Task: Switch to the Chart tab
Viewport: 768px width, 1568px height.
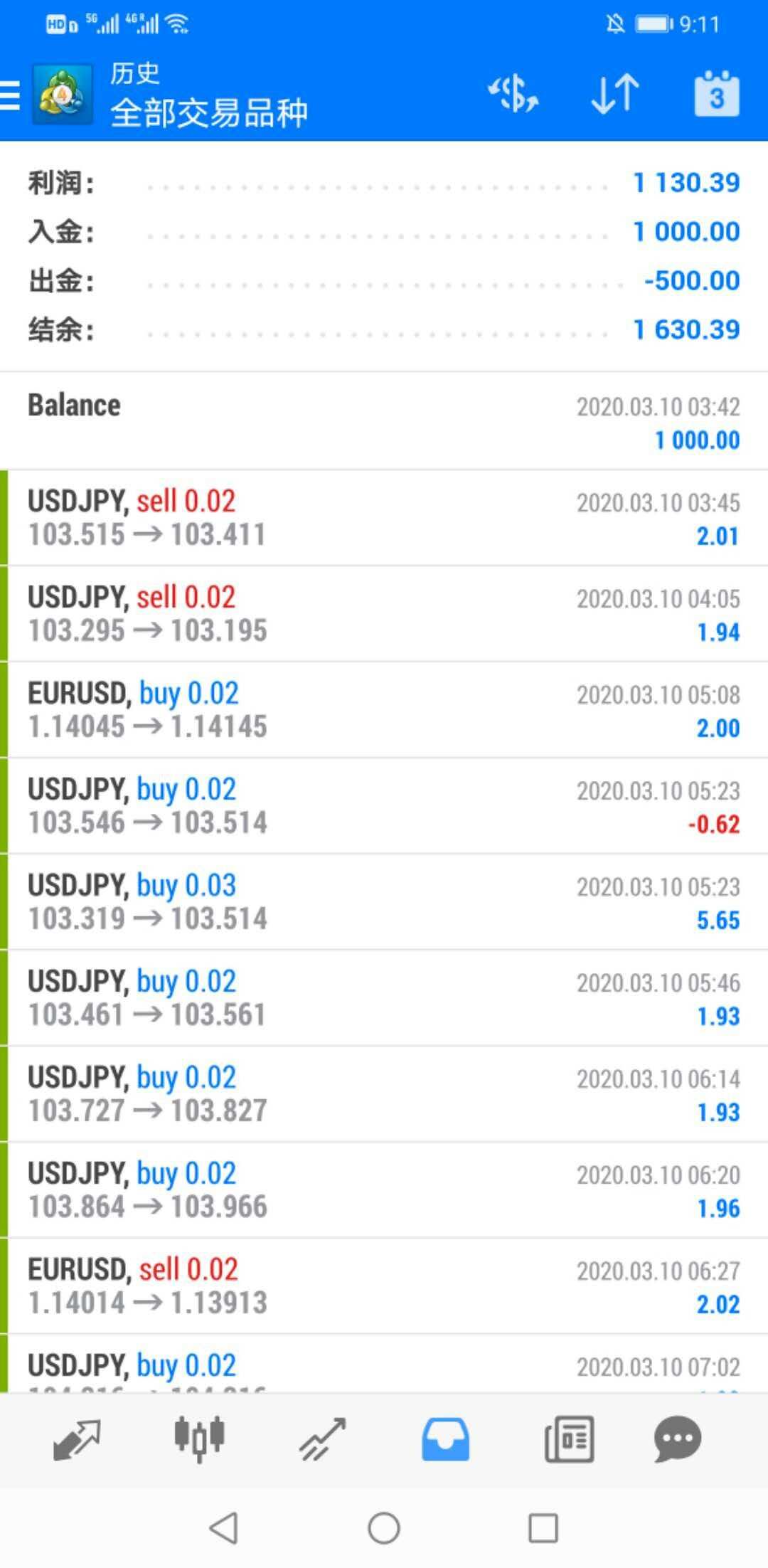Action: tap(200, 1439)
